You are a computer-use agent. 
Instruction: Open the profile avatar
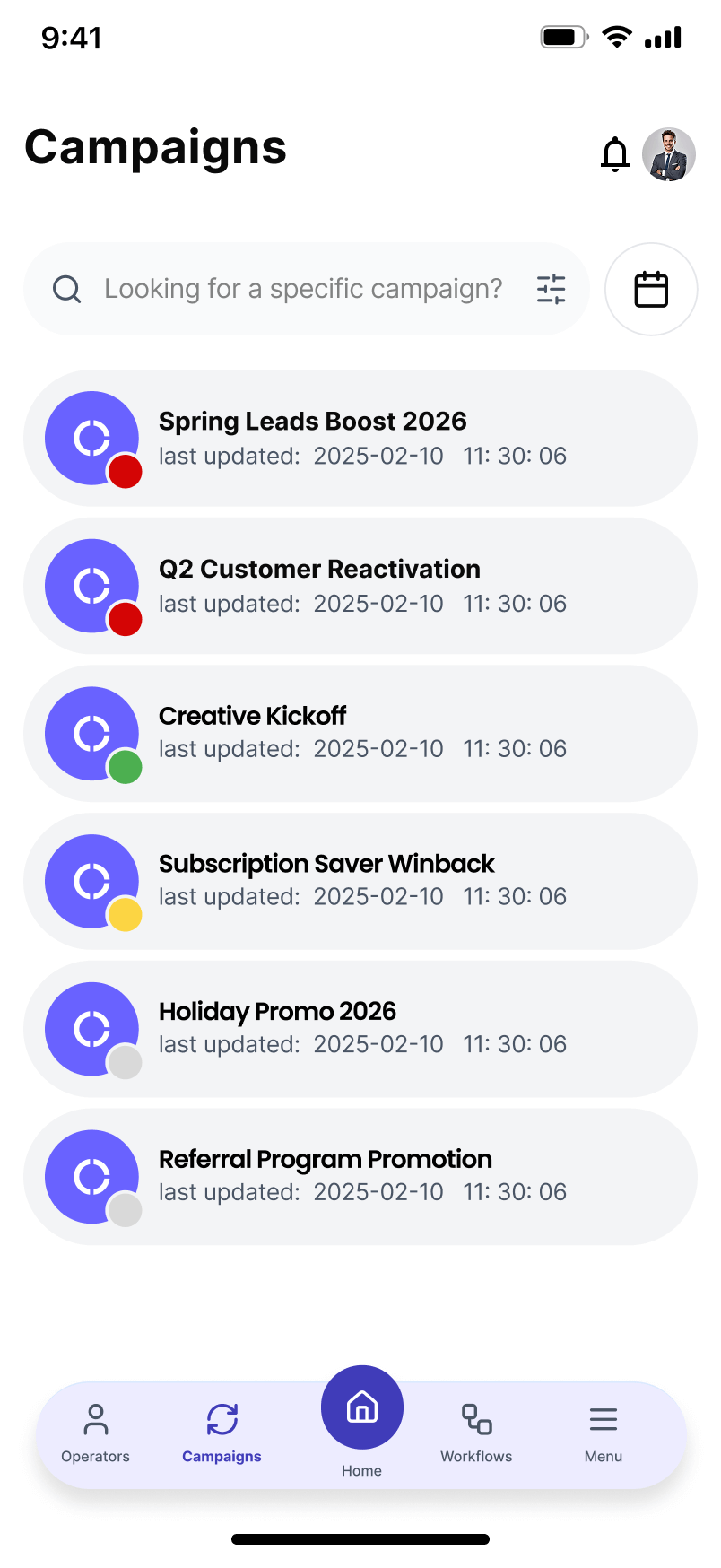pos(668,154)
